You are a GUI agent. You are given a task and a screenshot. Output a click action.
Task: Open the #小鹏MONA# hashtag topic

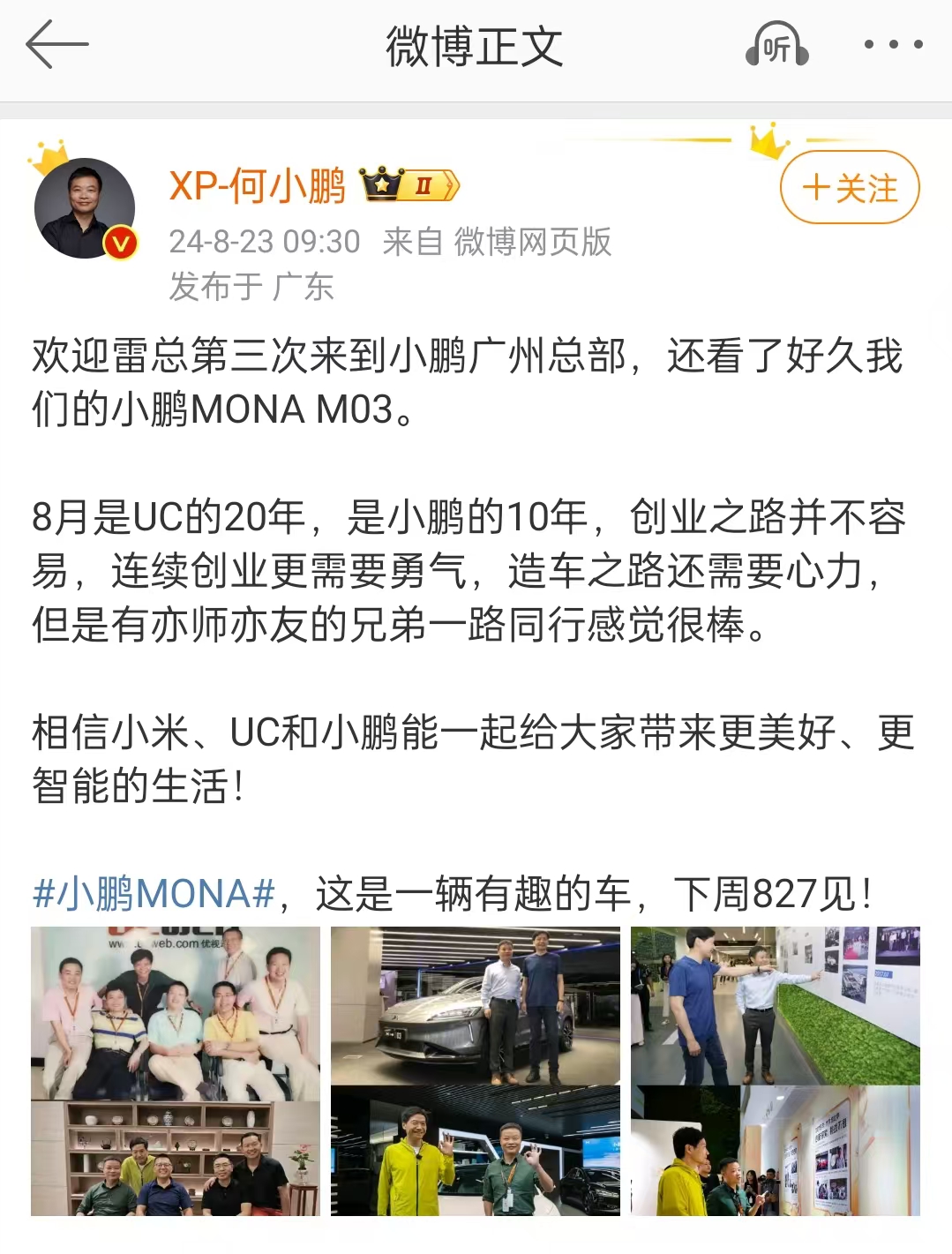pos(154,893)
